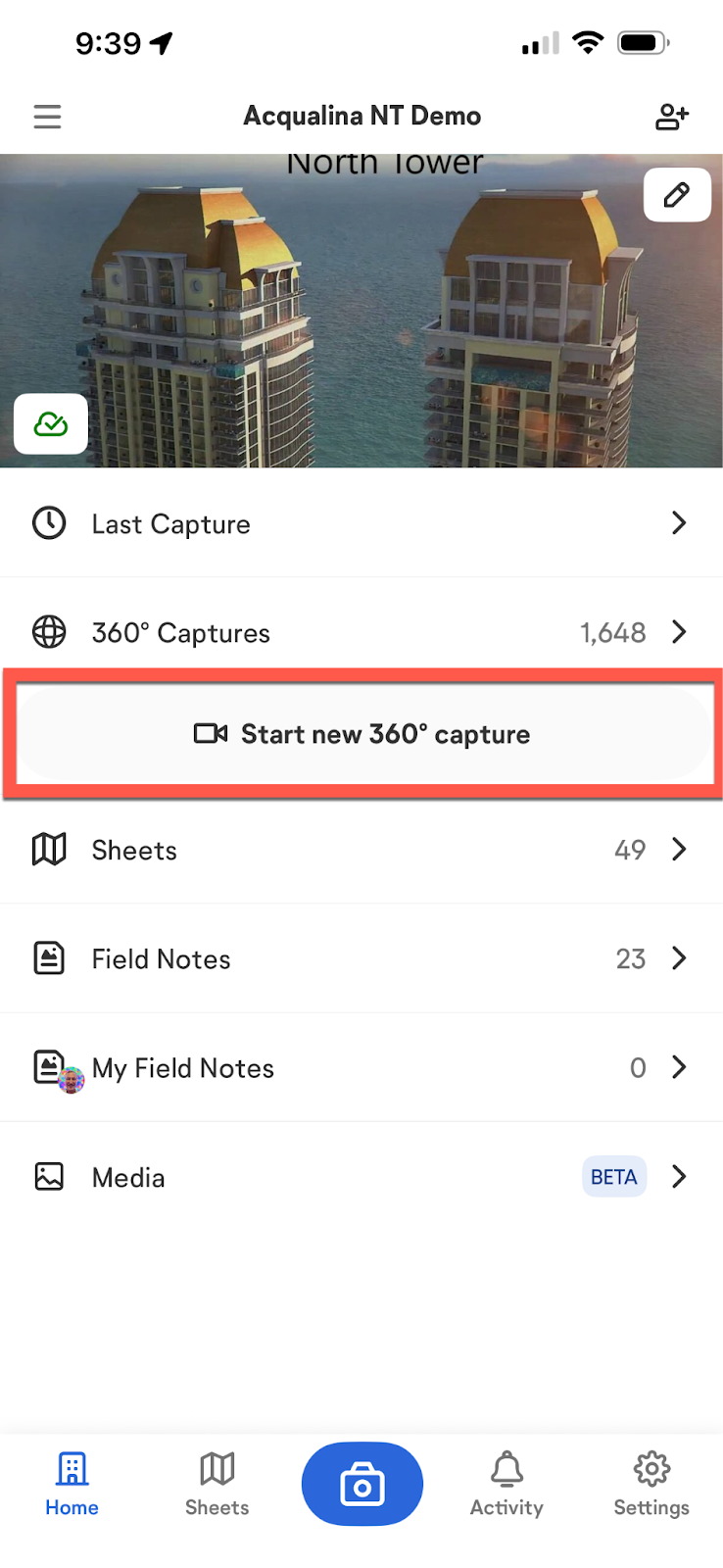Tap the globe icon next to 360° Captures
The image size is (723, 1568).
click(x=50, y=632)
